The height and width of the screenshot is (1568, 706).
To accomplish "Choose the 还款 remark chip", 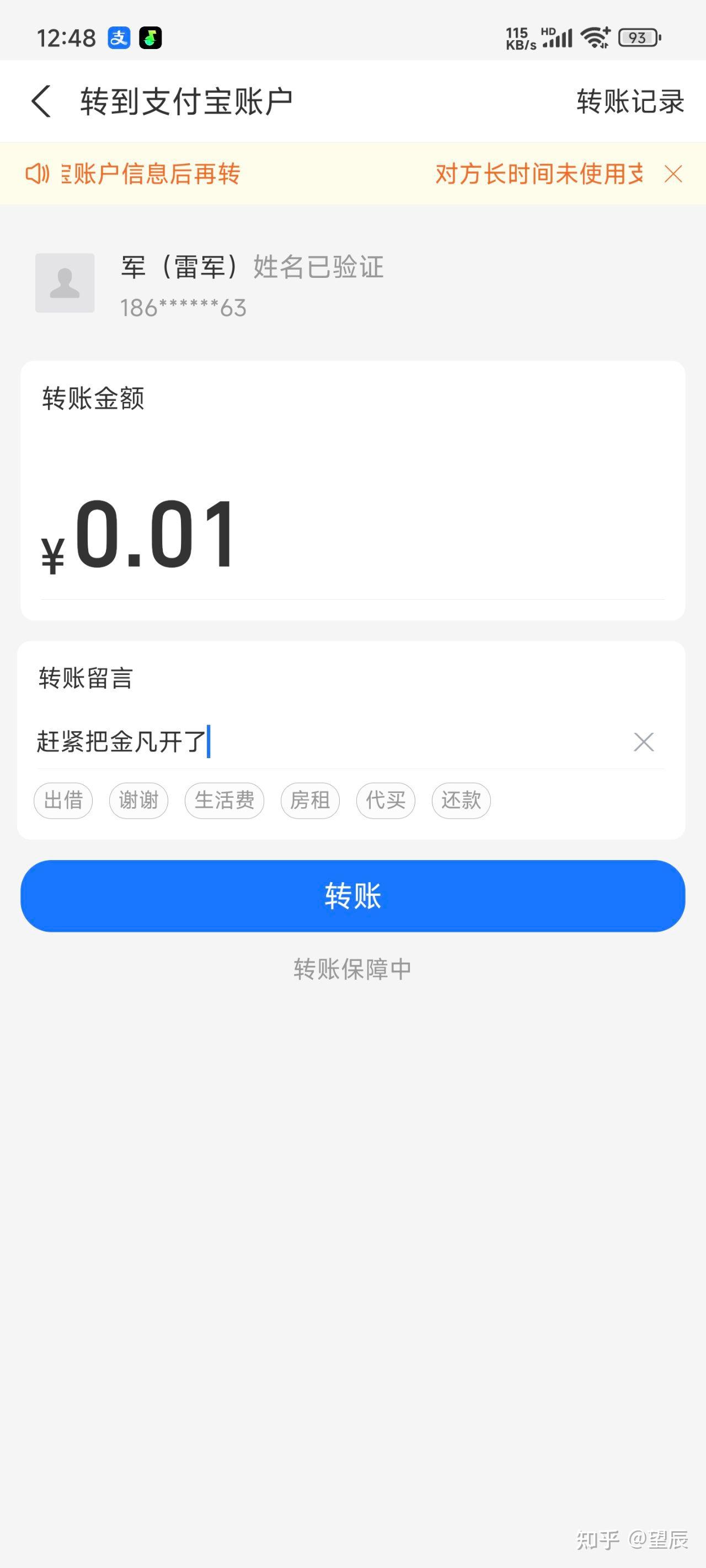I will coord(461,801).
